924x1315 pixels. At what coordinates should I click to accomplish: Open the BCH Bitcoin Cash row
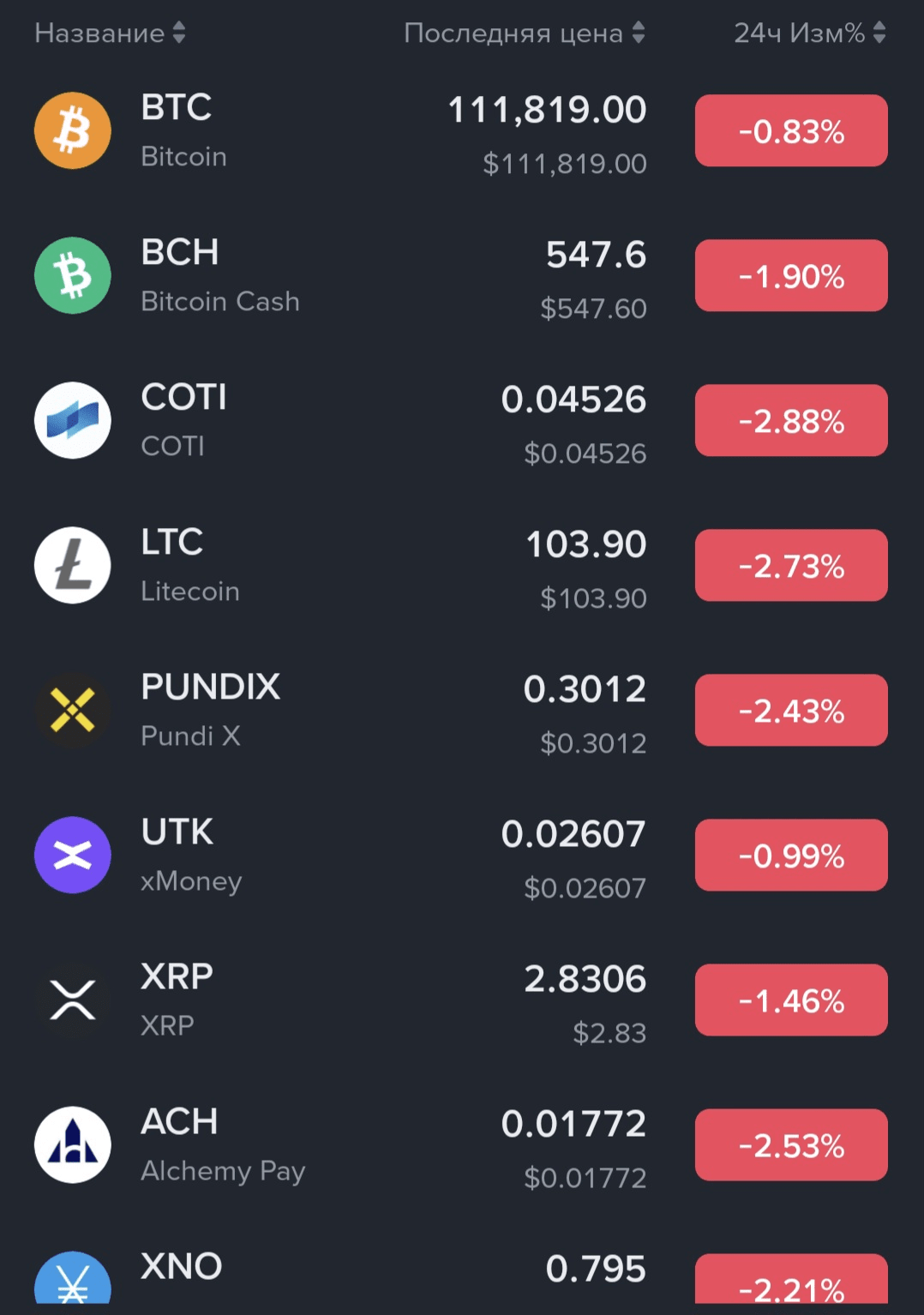click(343, 276)
